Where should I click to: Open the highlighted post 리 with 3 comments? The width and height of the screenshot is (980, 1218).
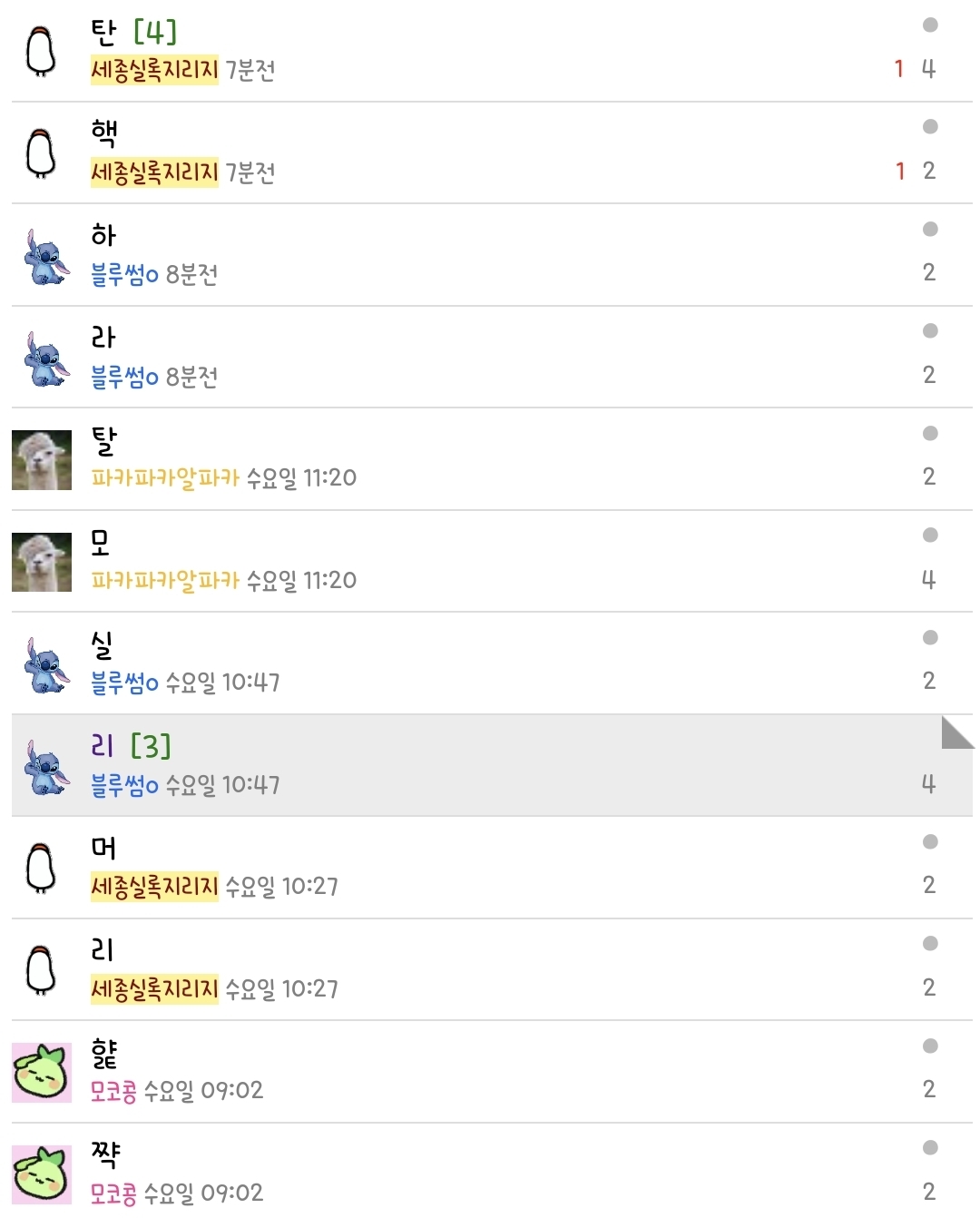[492, 766]
